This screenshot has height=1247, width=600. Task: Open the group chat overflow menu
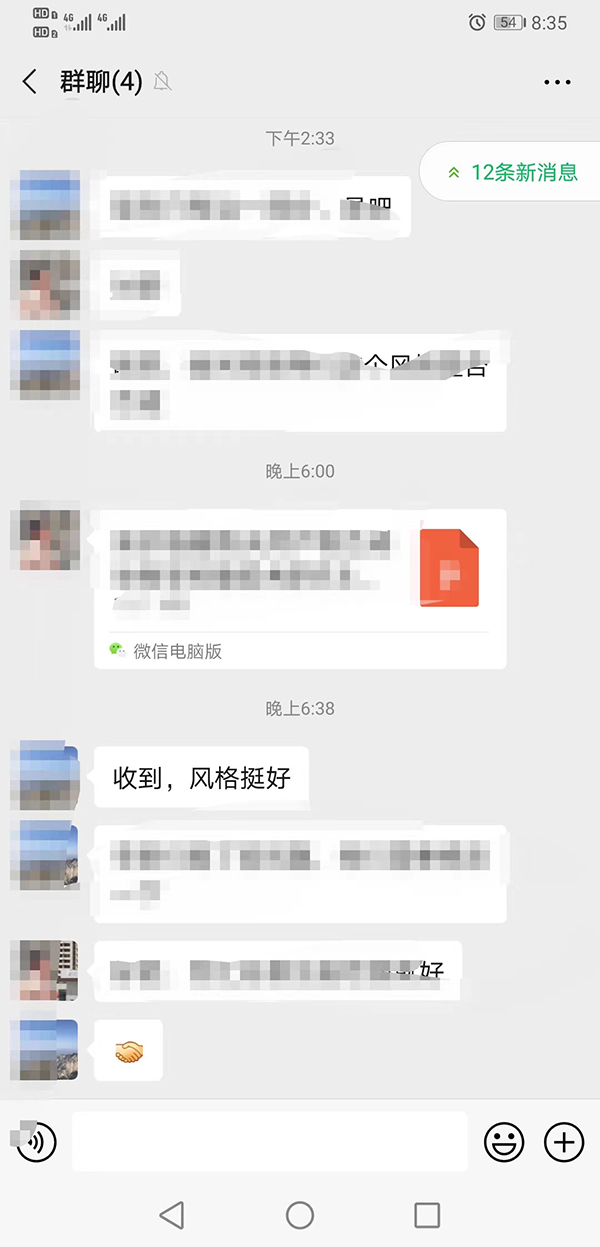[x=557, y=82]
